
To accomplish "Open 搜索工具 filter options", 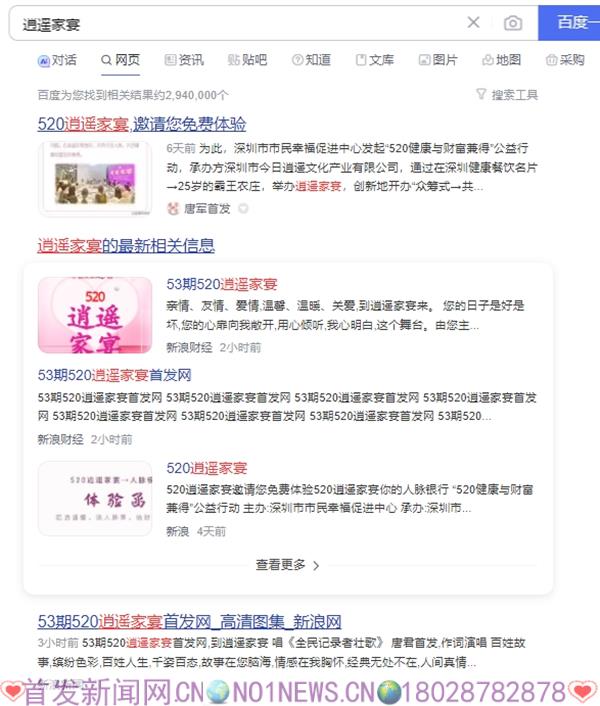I will pyautogui.click(x=507, y=95).
